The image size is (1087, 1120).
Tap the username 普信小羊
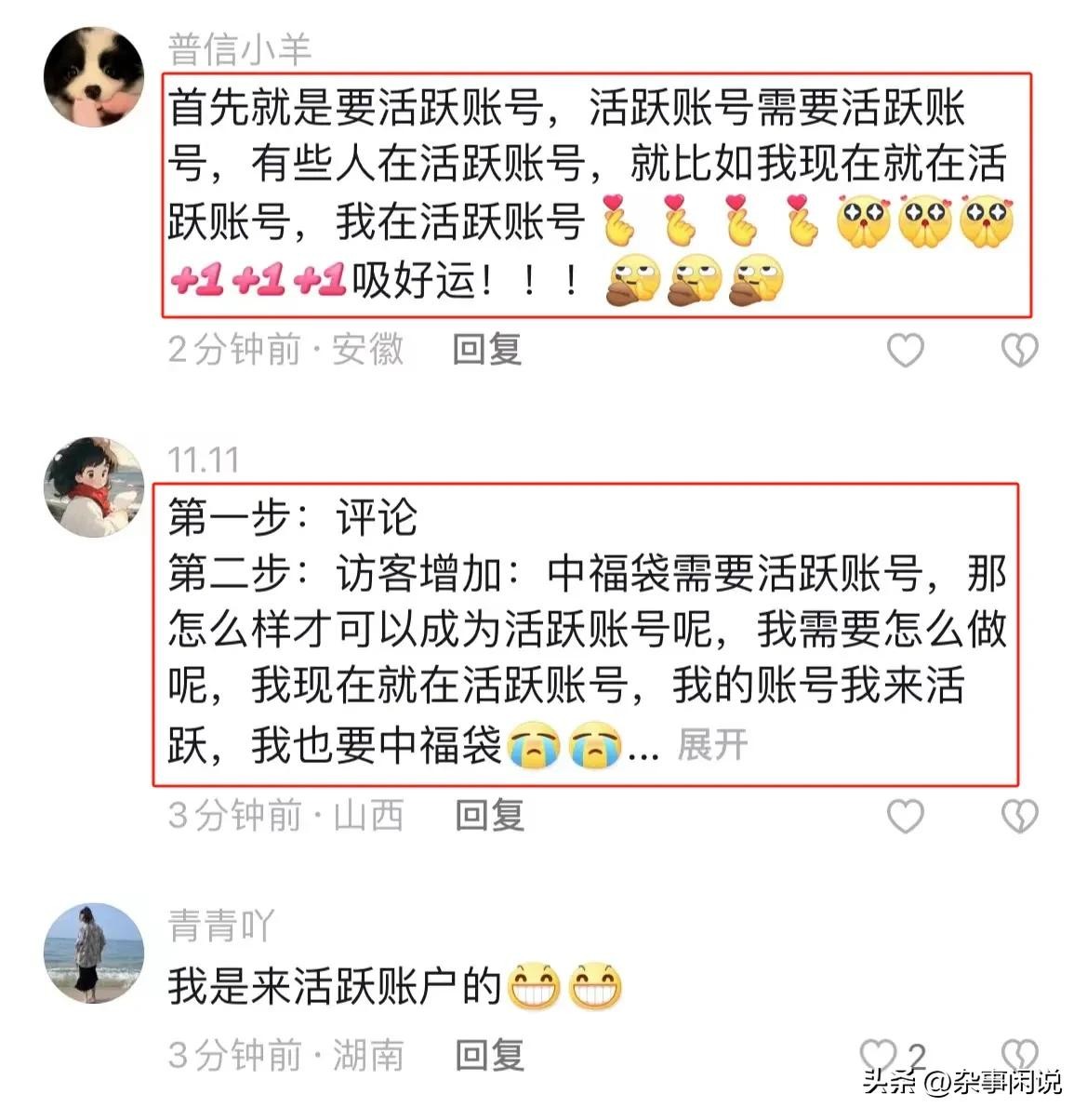tap(239, 48)
